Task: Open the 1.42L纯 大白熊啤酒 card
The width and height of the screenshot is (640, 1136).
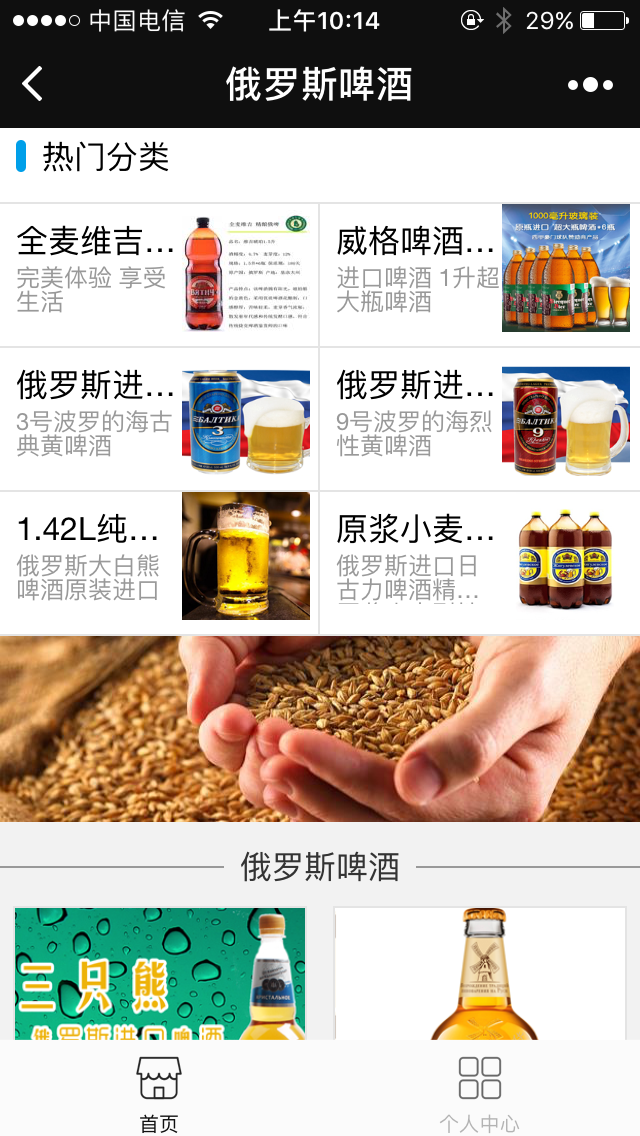Action: coord(159,563)
